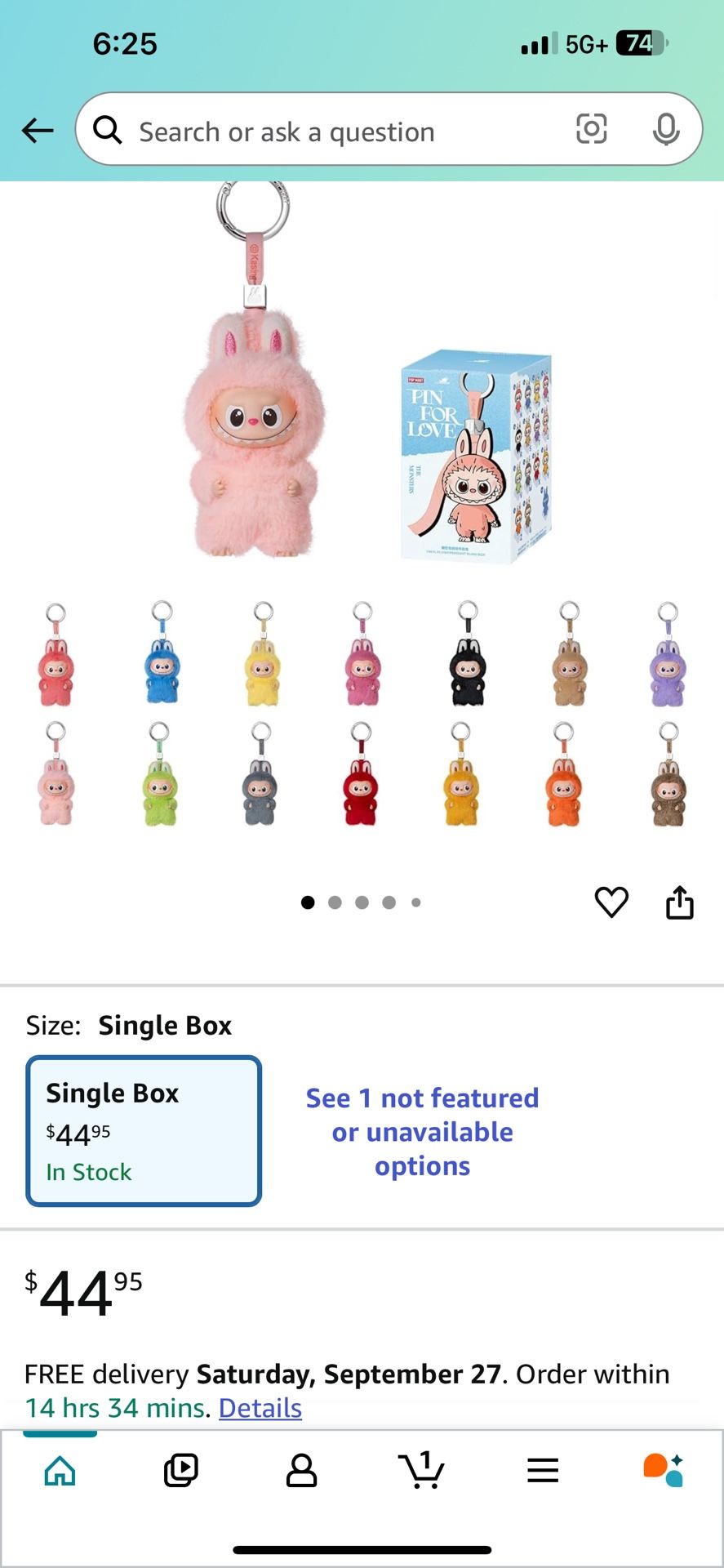Viewport: 724px width, 1568px height.
Task: Select the Single Box size option
Action: [x=144, y=1131]
